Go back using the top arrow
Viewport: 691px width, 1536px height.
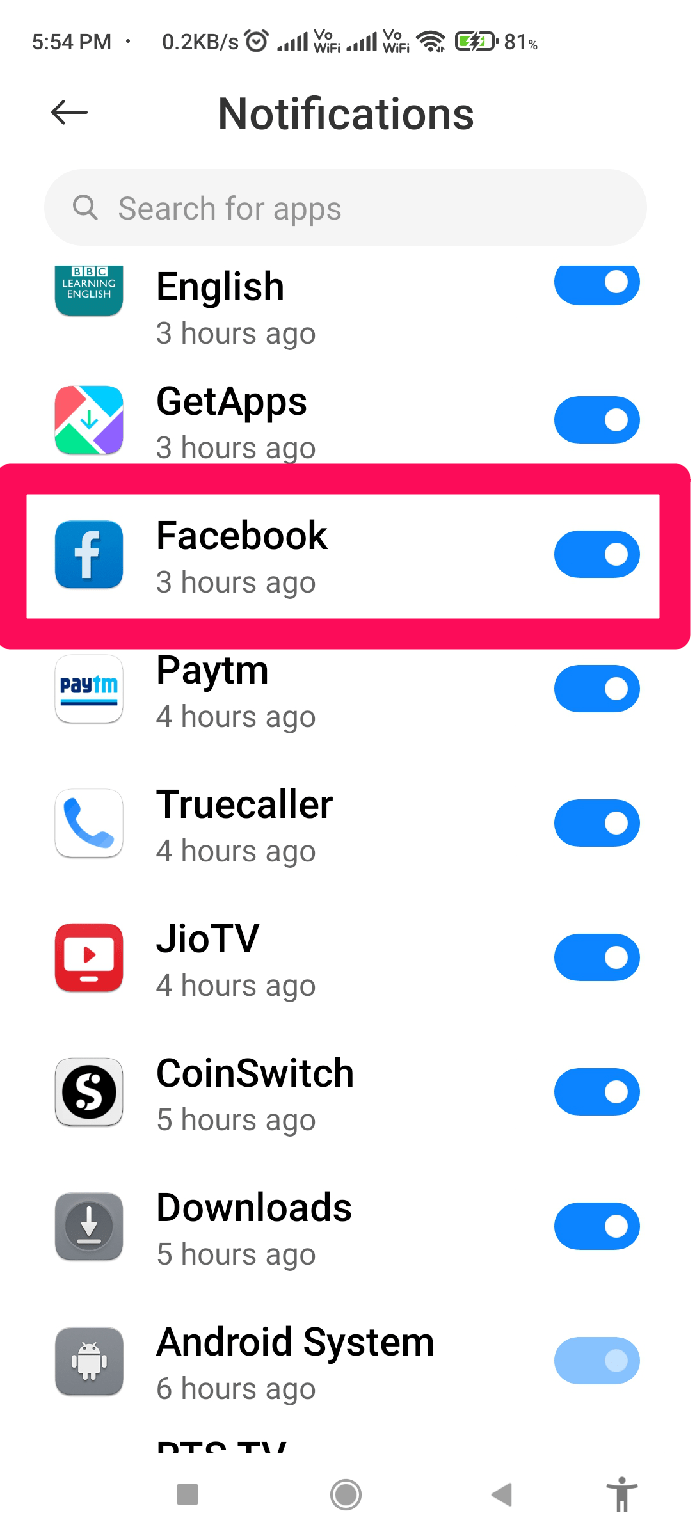coord(69,113)
